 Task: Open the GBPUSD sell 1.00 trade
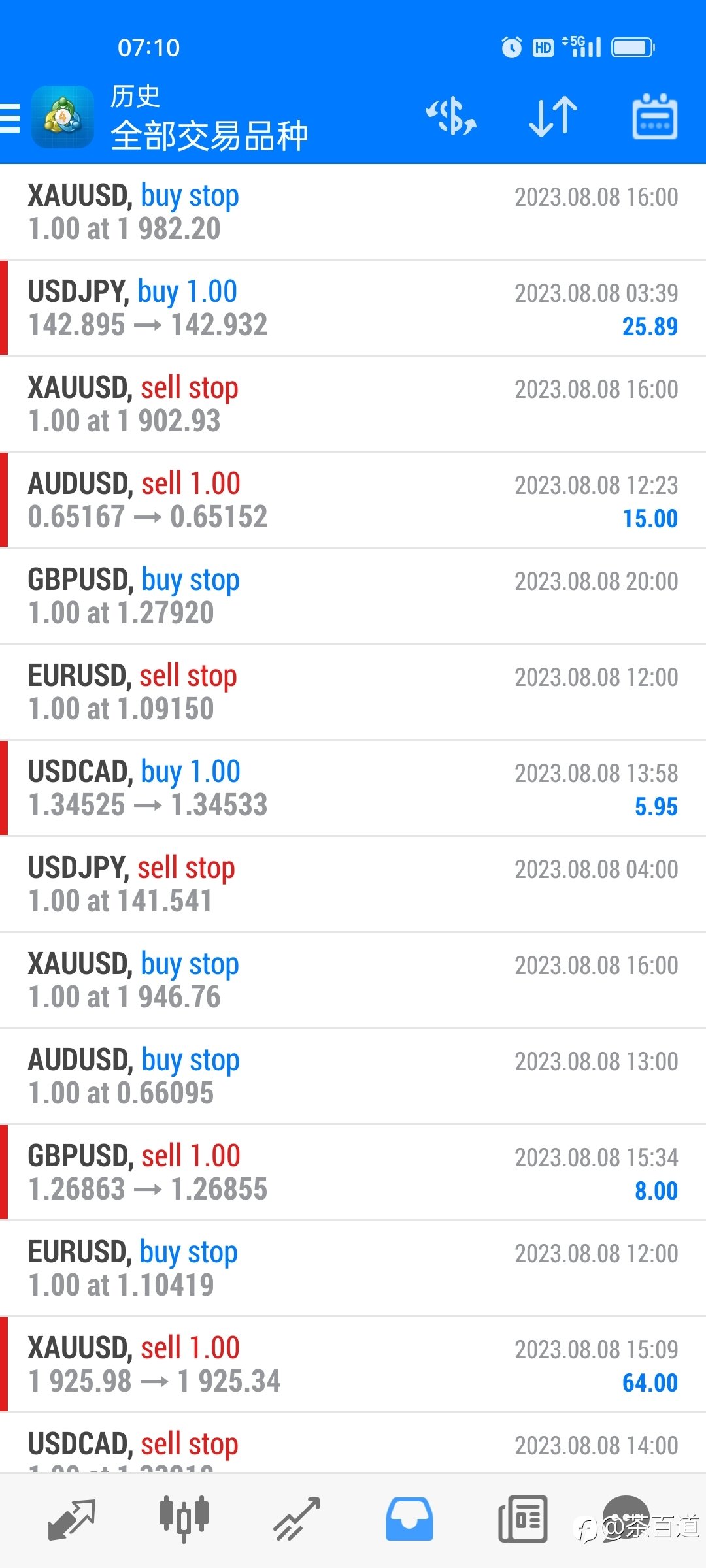pyautogui.click(x=353, y=1173)
